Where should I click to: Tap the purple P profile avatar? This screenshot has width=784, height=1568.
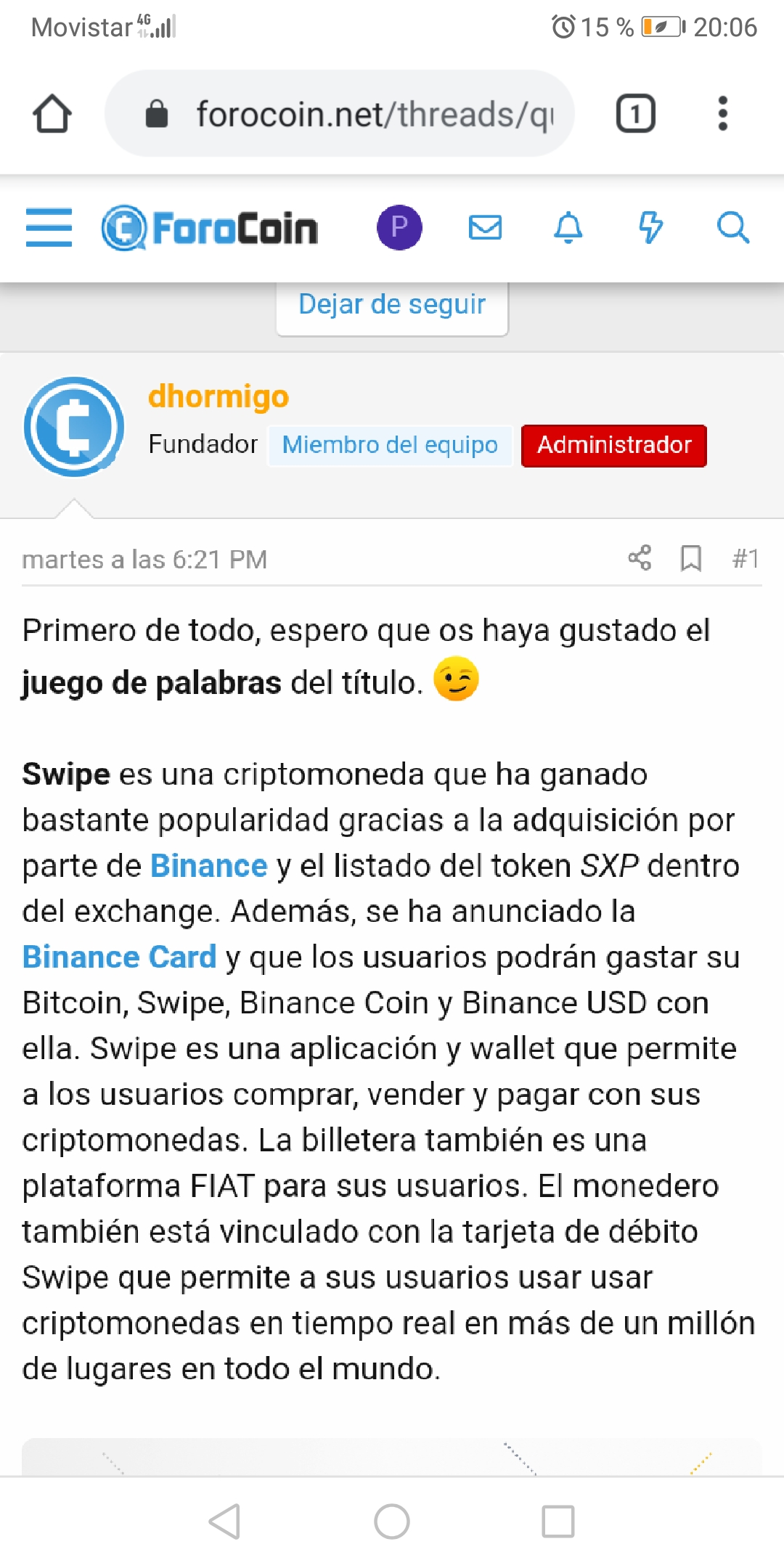click(399, 227)
